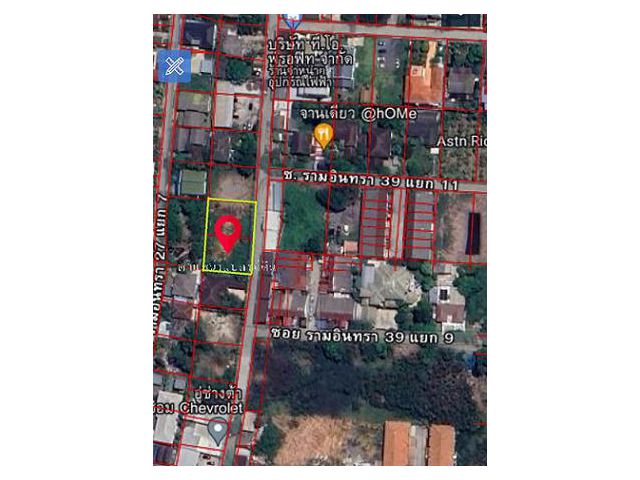This screenshot has height=480, width=640.
Task: Open the จานเดียว @hOMe restaurant marker
Action: (x=323, y=134)
